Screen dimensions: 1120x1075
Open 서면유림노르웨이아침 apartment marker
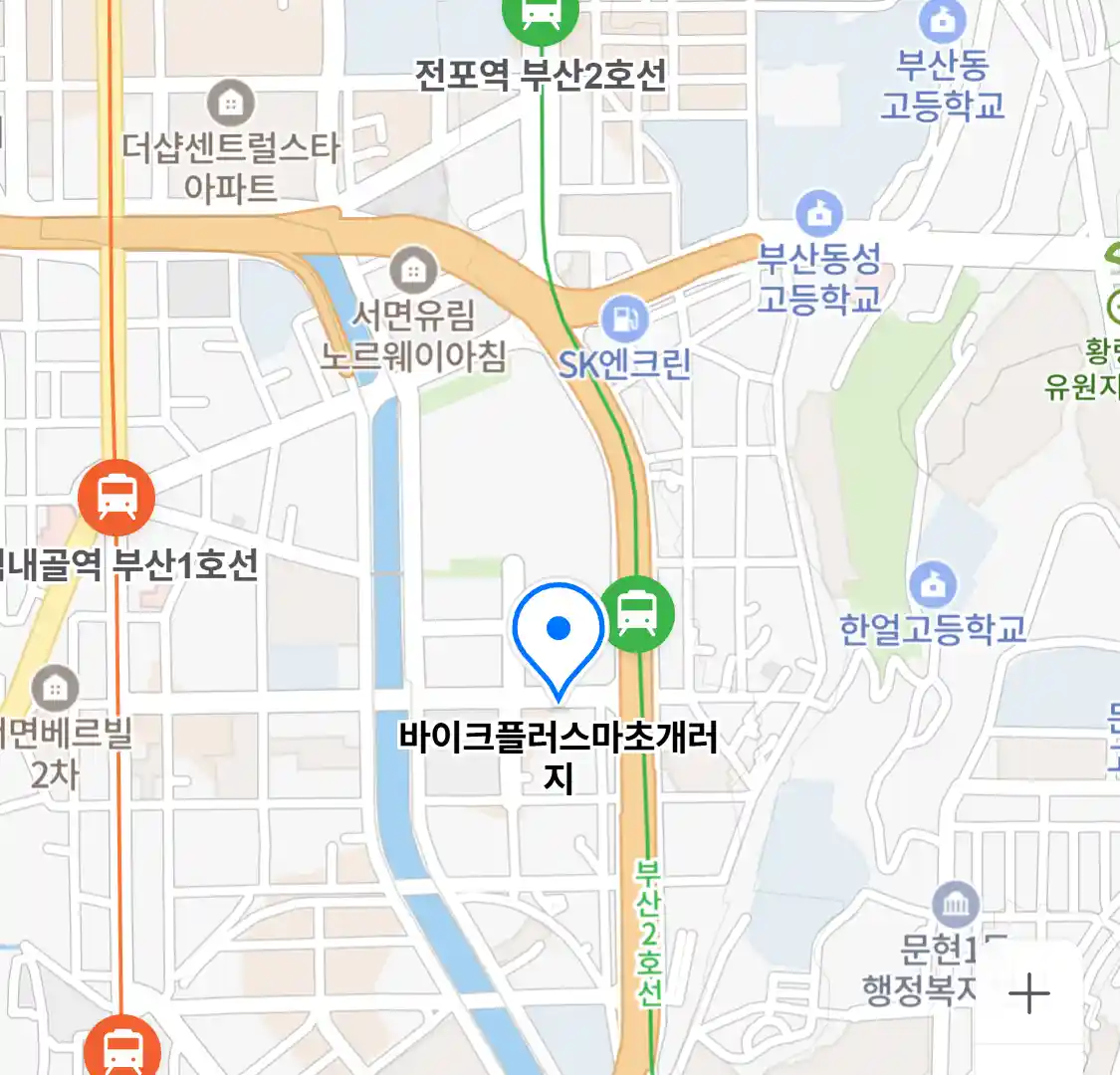tap(413, 270)
